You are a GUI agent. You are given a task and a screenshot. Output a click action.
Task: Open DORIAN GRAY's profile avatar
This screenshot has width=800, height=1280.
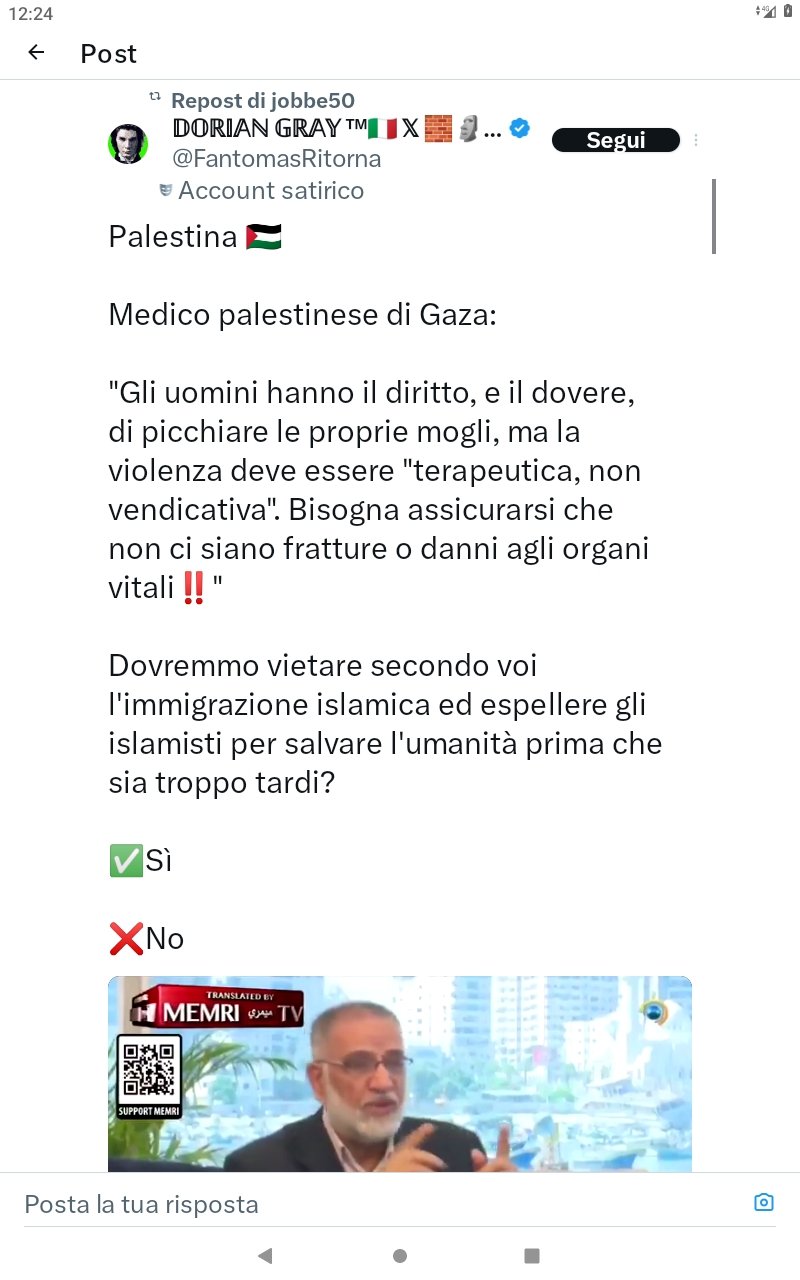point(128,144)
